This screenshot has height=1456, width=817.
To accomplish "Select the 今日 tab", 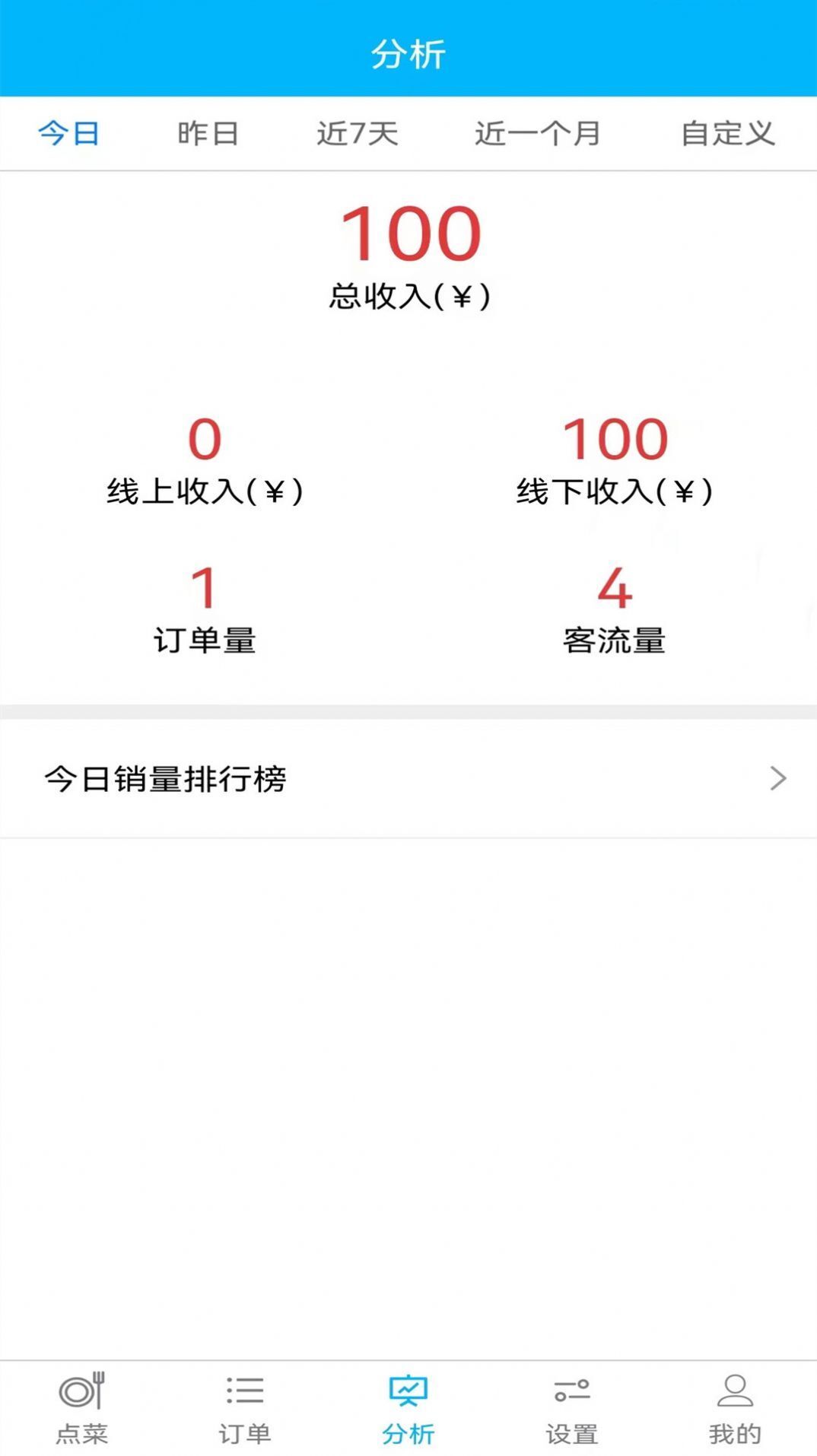I will click(67, 134).
